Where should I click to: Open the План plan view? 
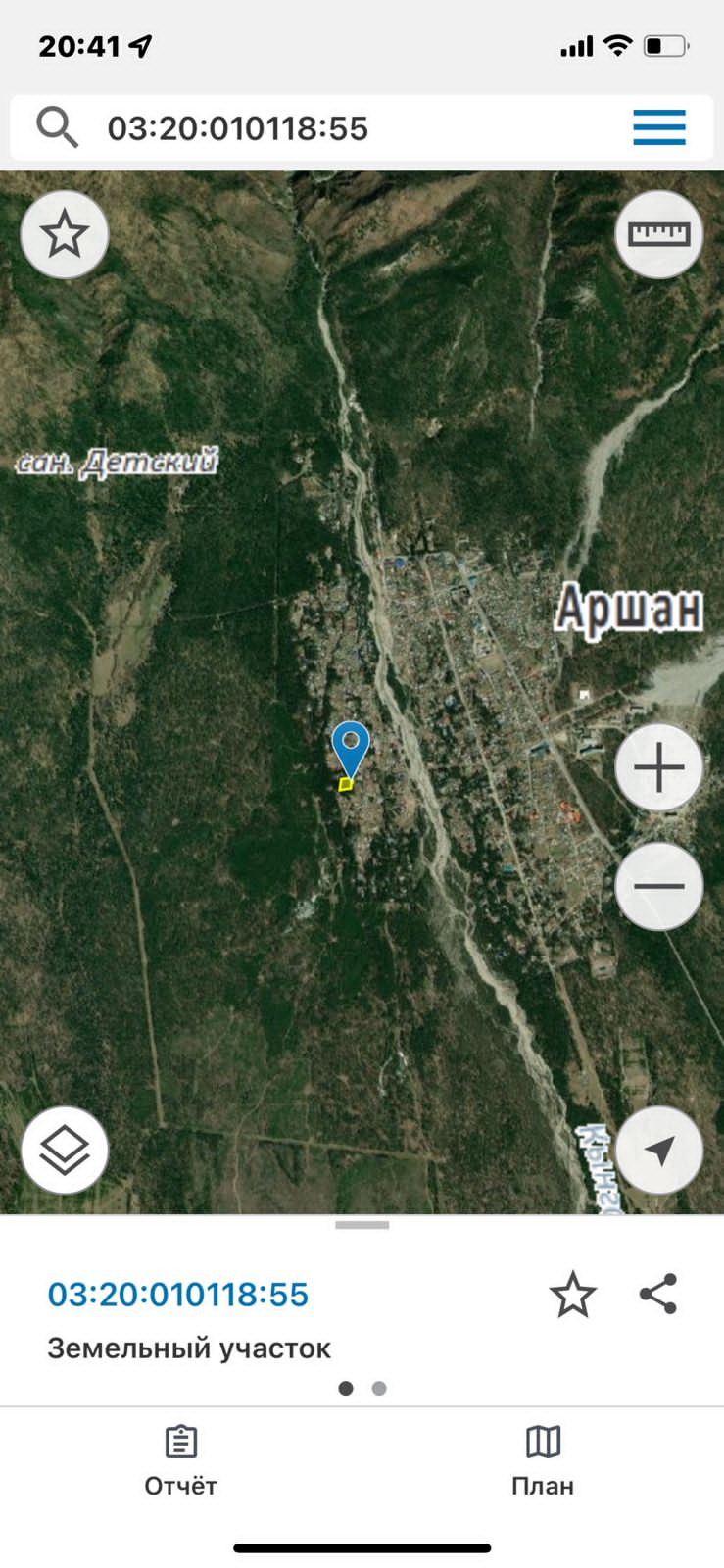pyautogui.click(x=543, y=1461)
